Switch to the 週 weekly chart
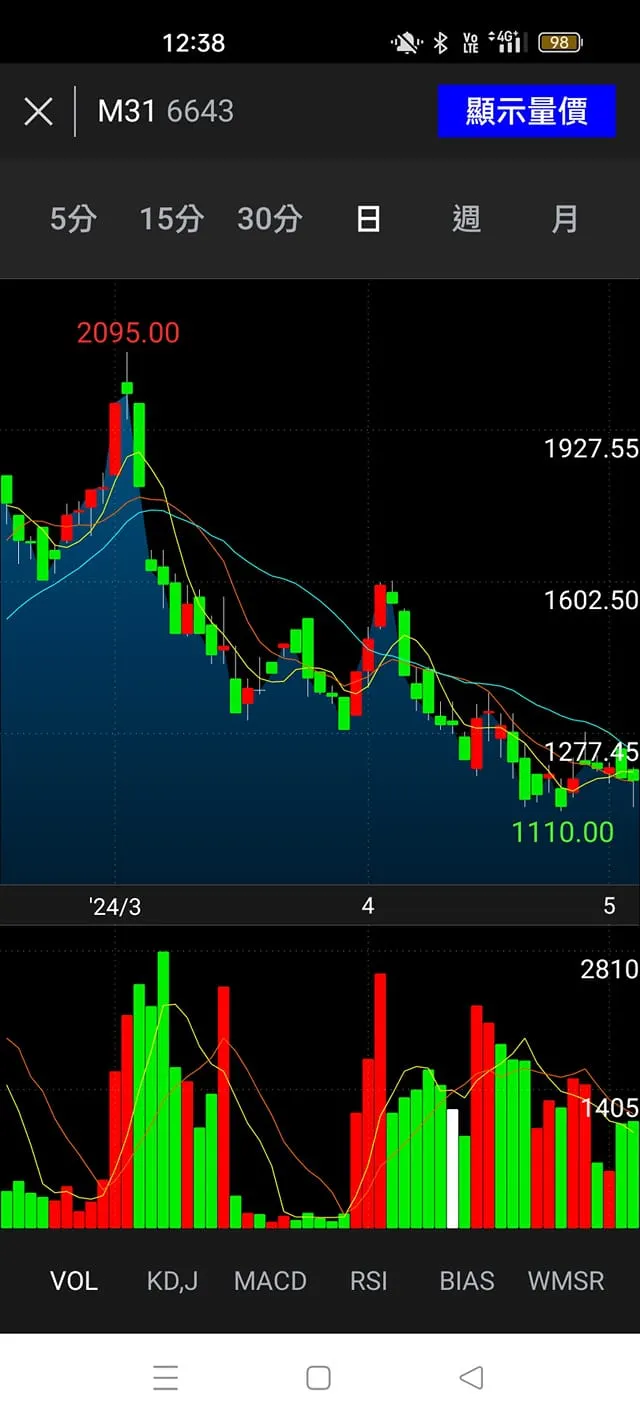 tap(466, 219)
